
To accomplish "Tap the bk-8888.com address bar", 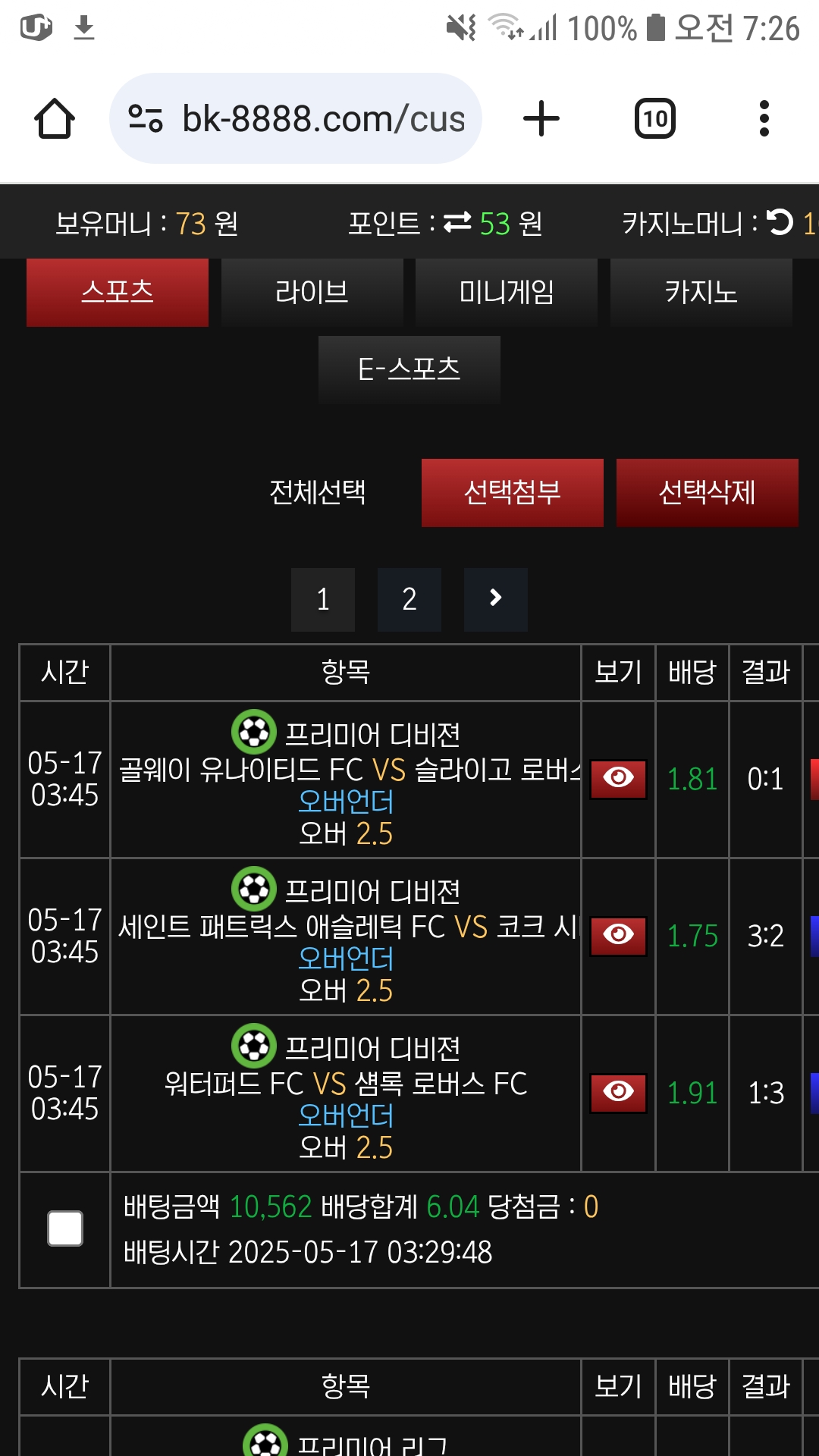I will click(x=296, y=119).
